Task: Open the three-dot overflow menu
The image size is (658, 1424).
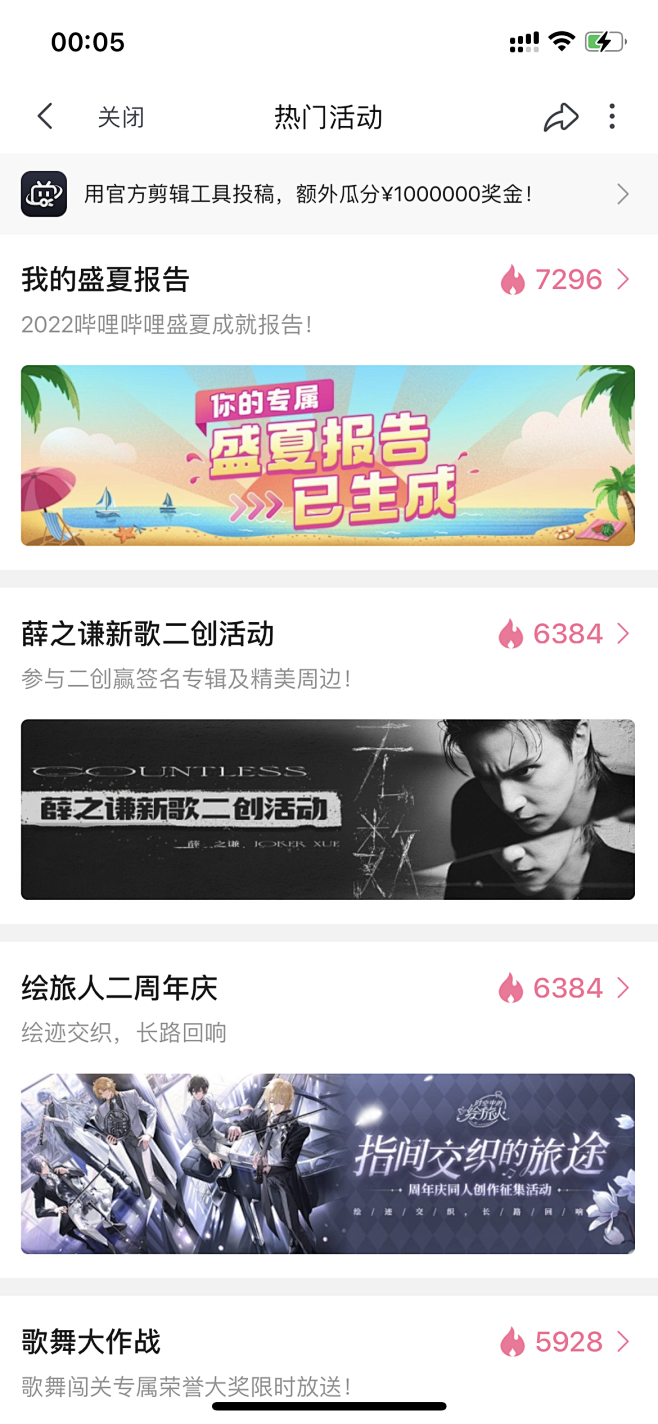Action: coord(612,117)
